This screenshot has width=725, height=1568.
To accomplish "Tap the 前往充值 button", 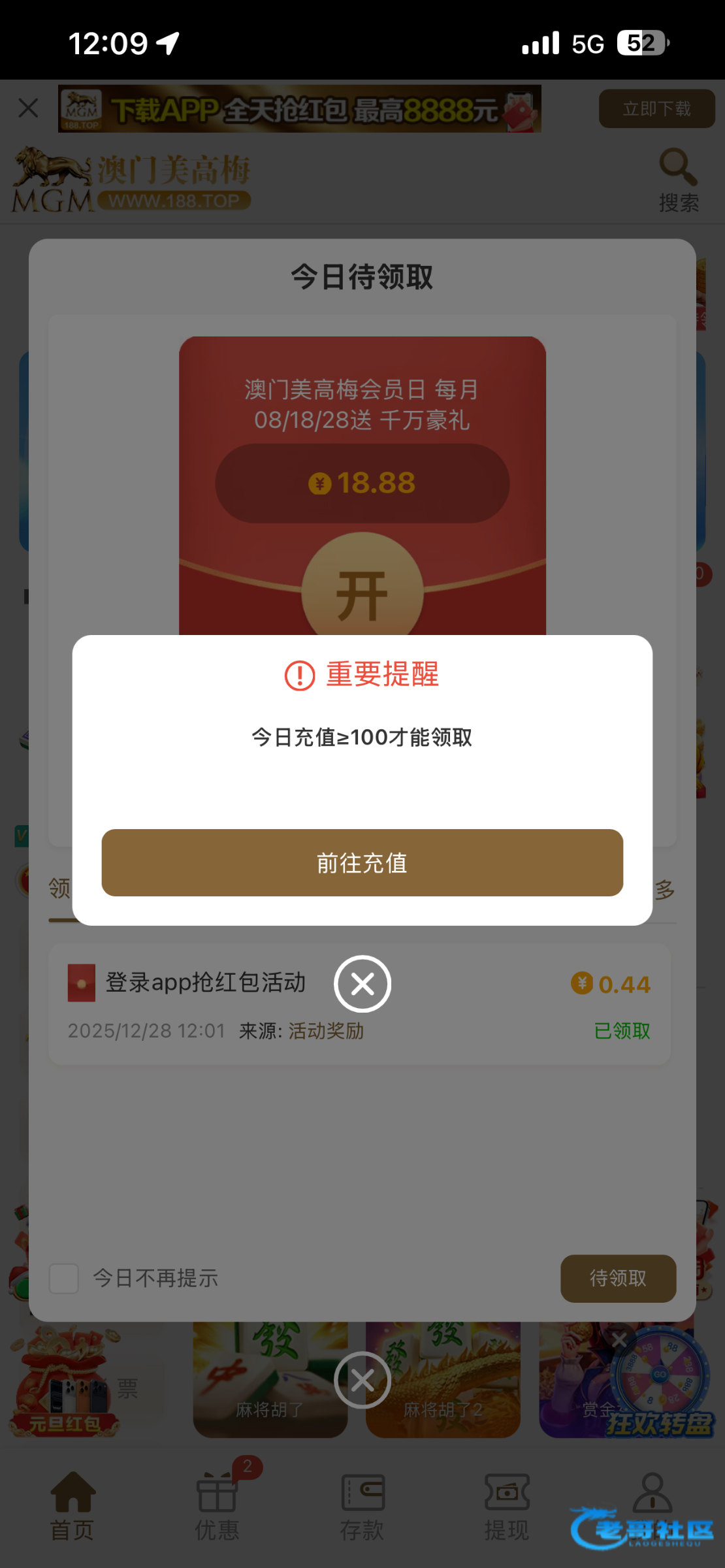I will pos(362,862).
